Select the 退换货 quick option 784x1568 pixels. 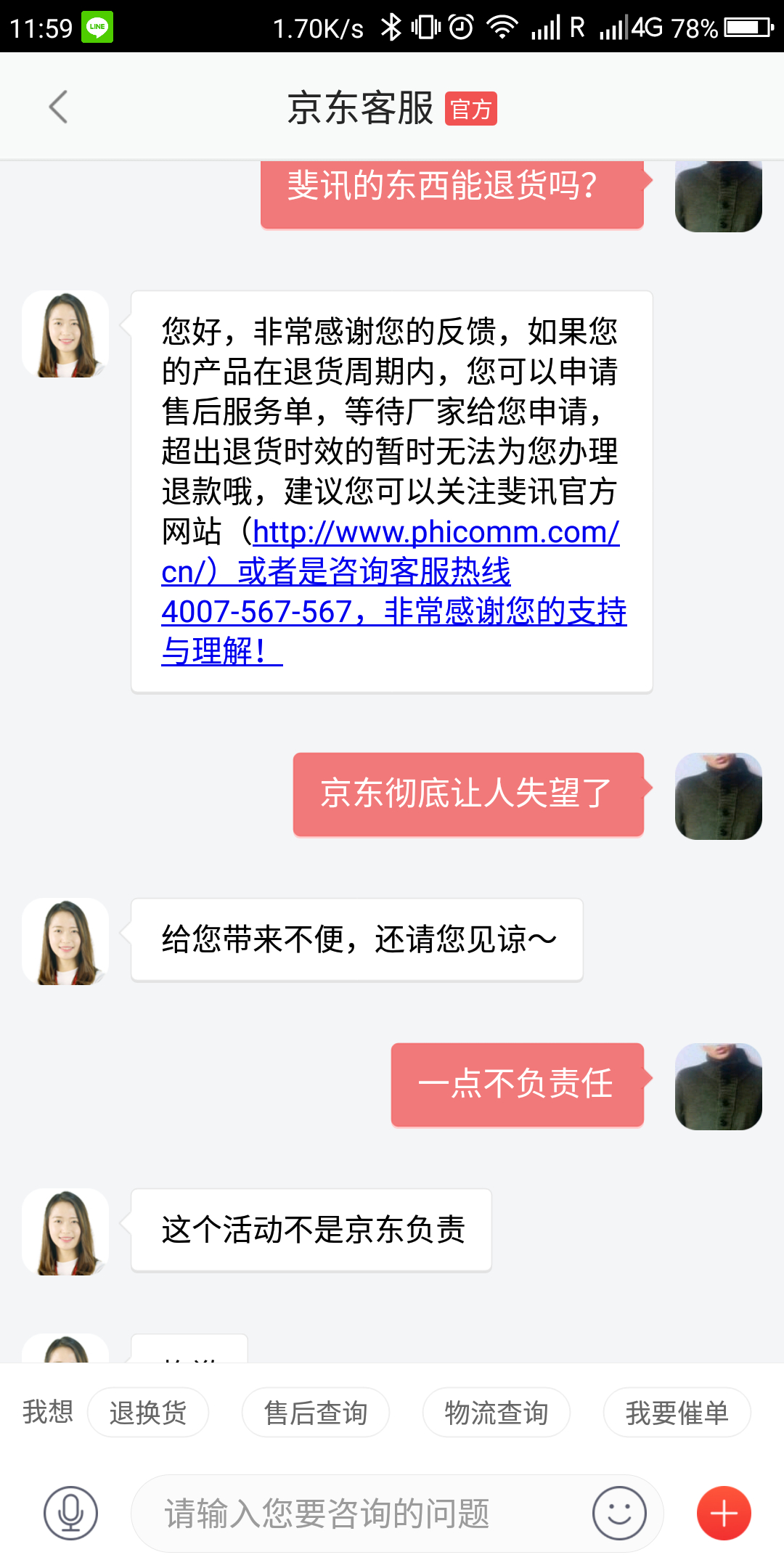coord(148,1413)
